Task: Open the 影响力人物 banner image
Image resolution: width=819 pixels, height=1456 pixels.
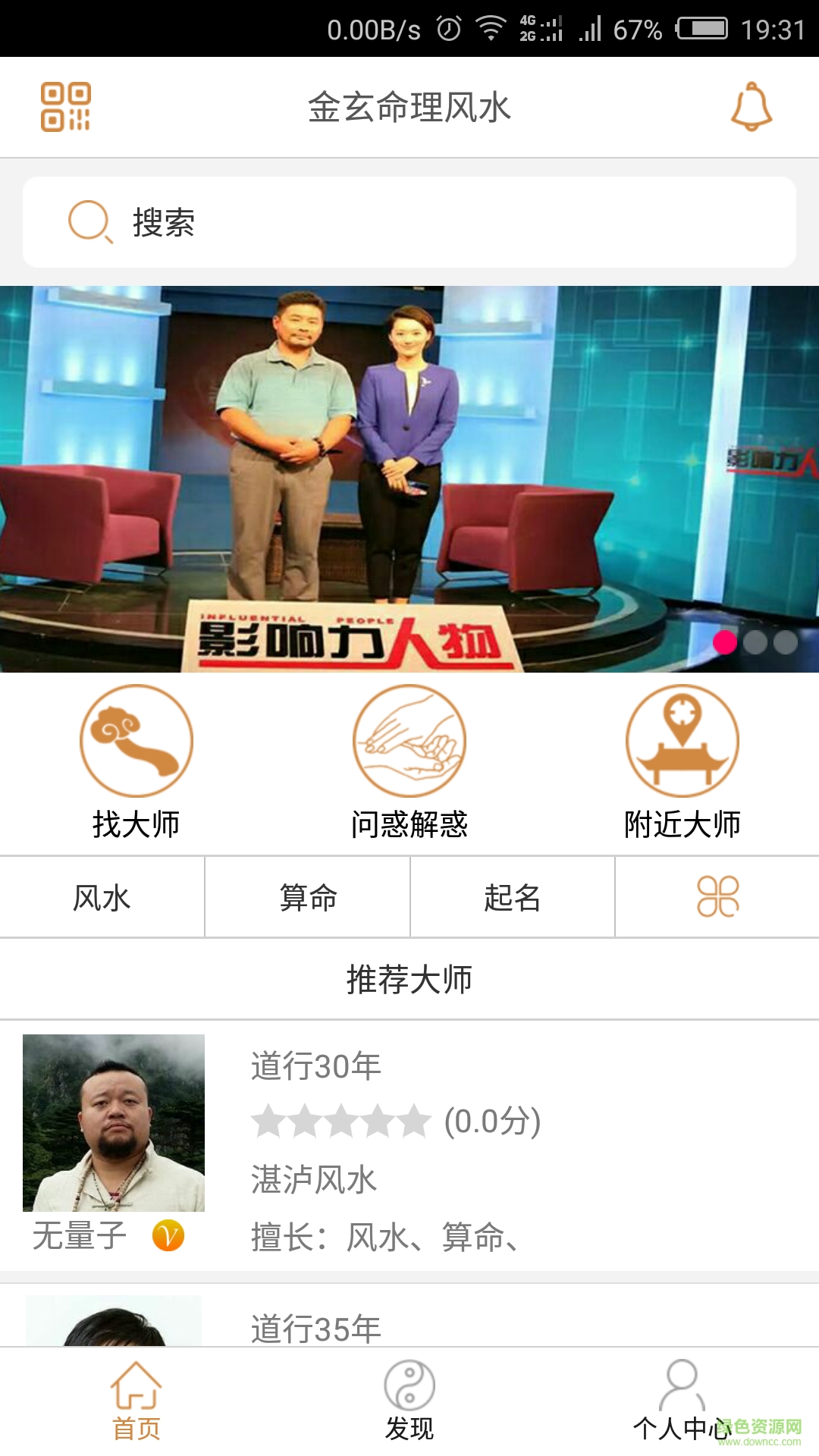Action: click(x=409, y=478)
